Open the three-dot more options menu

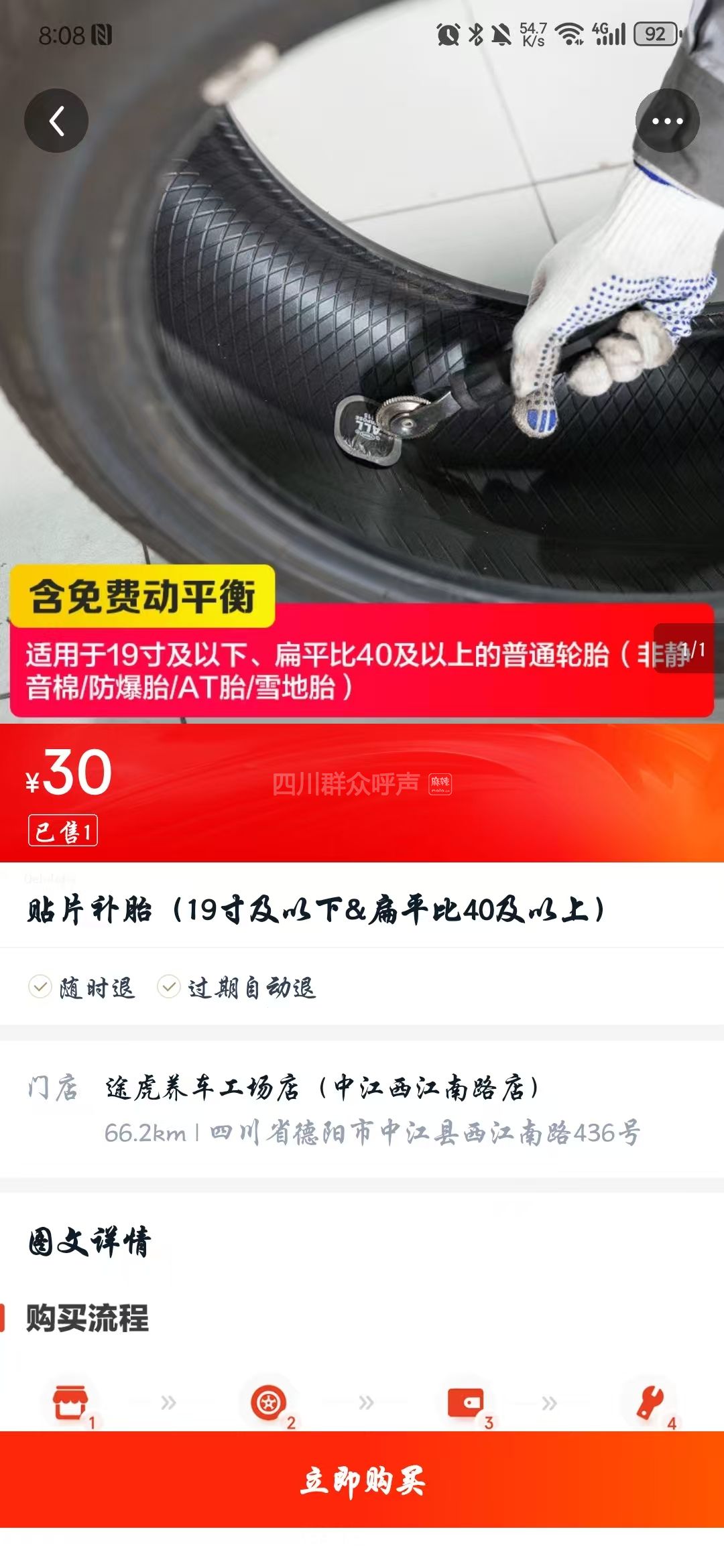click(667, 121)
